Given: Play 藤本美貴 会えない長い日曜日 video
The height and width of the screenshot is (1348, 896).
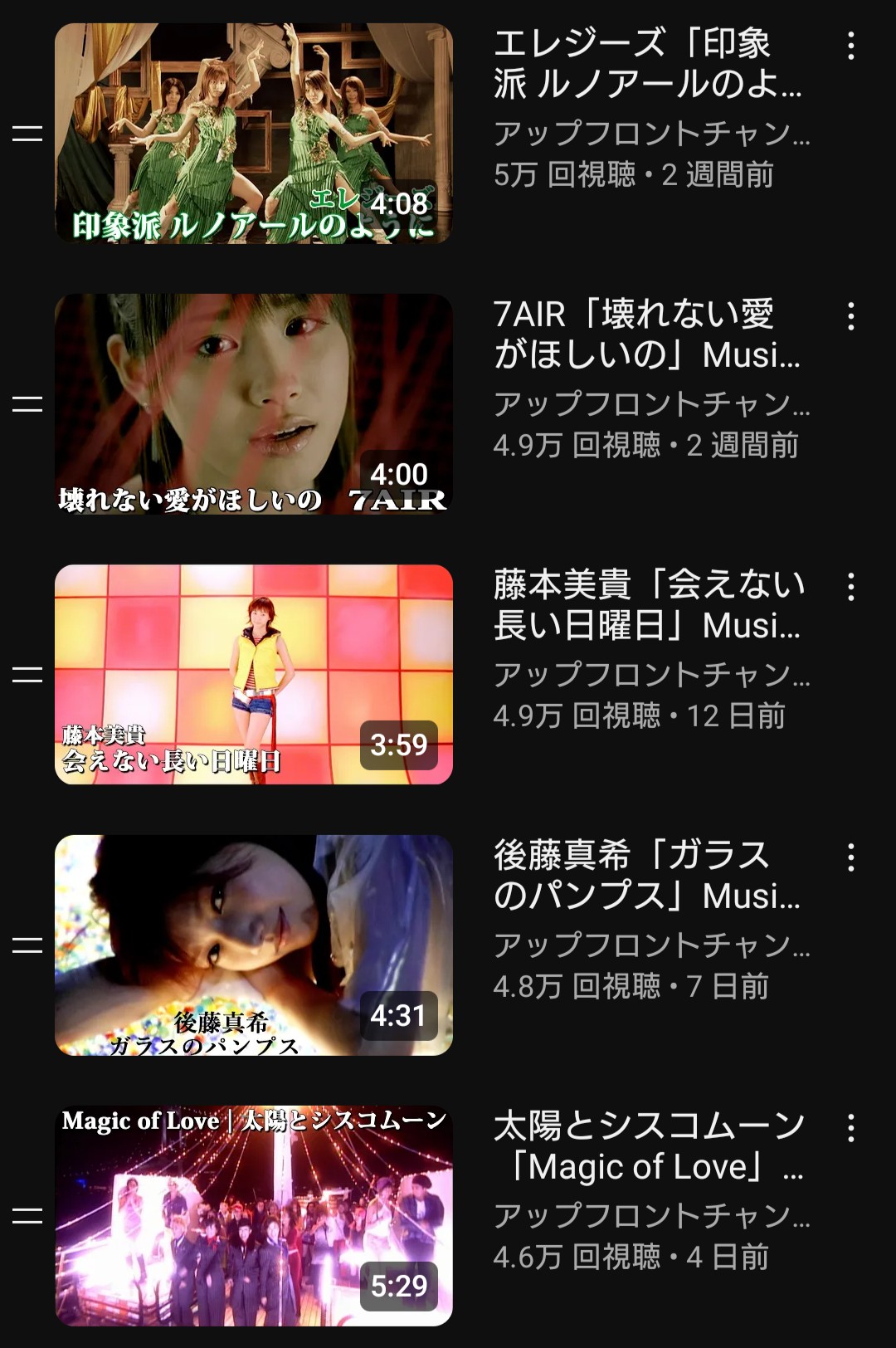Looking at the screenshot, I should coord(253,674).
